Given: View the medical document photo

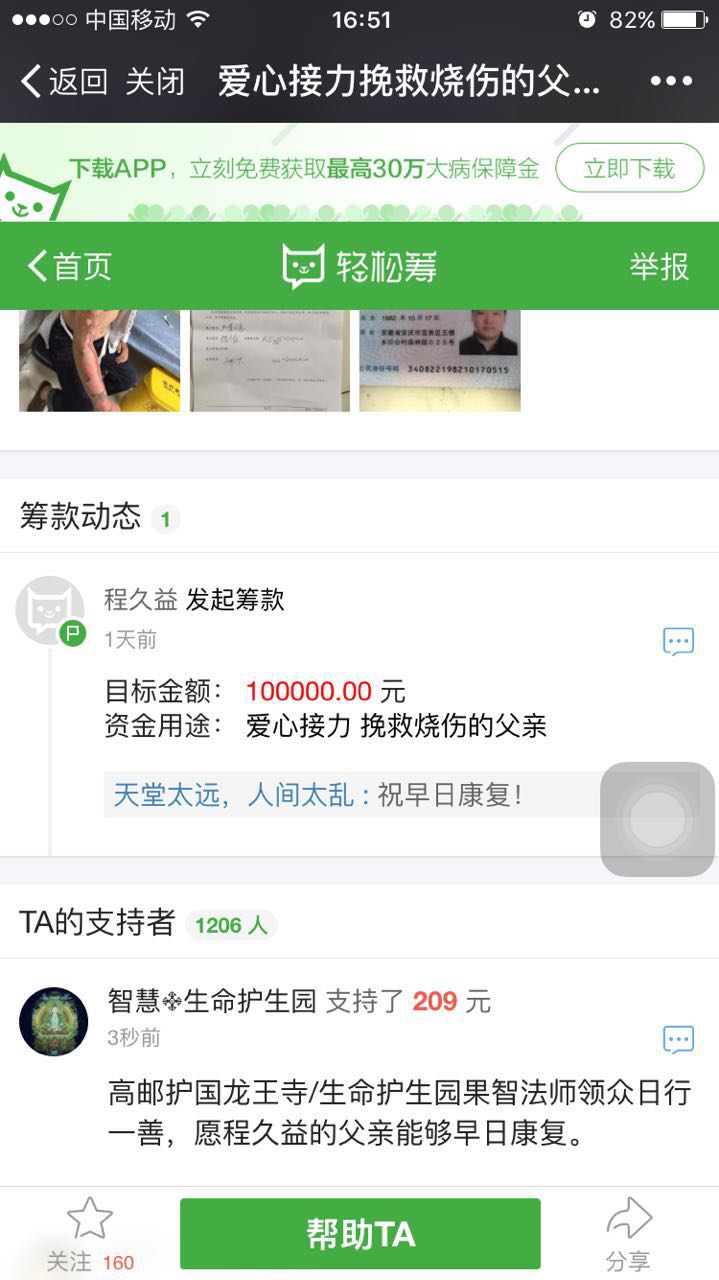Looking at the screenshot, I should pyautogui.click(x=270, y=361).
